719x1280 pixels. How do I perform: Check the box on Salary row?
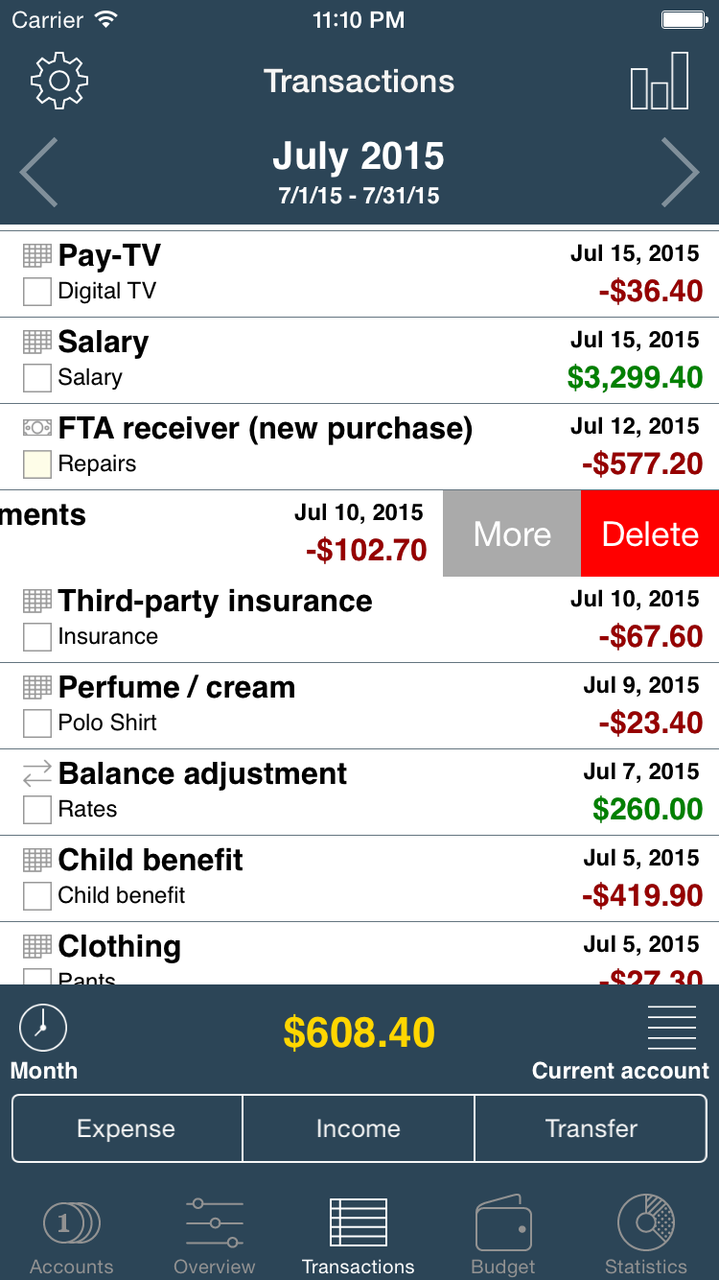point(37,378)
